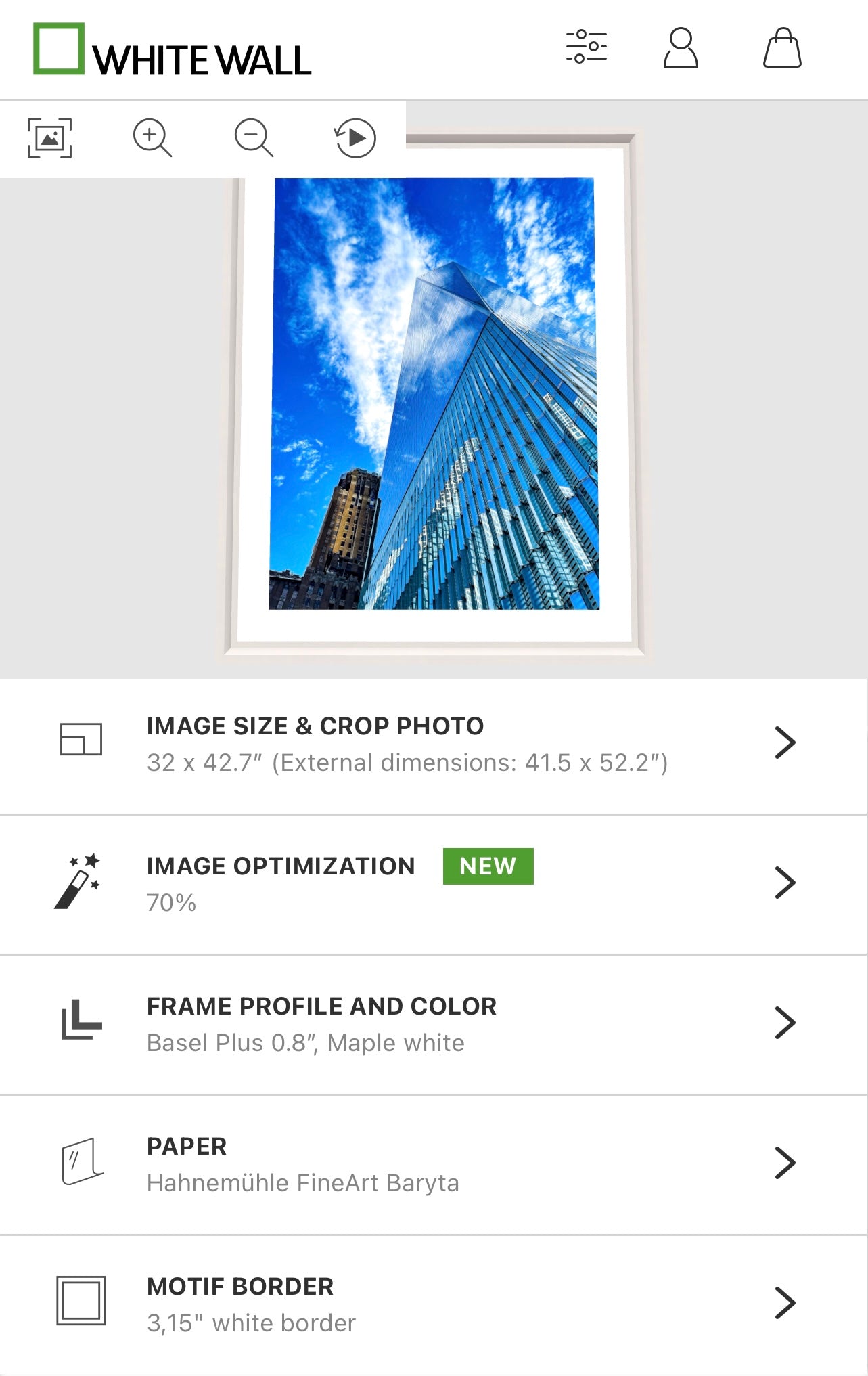
Task: Open the user account icon
Action: point(680,47)
